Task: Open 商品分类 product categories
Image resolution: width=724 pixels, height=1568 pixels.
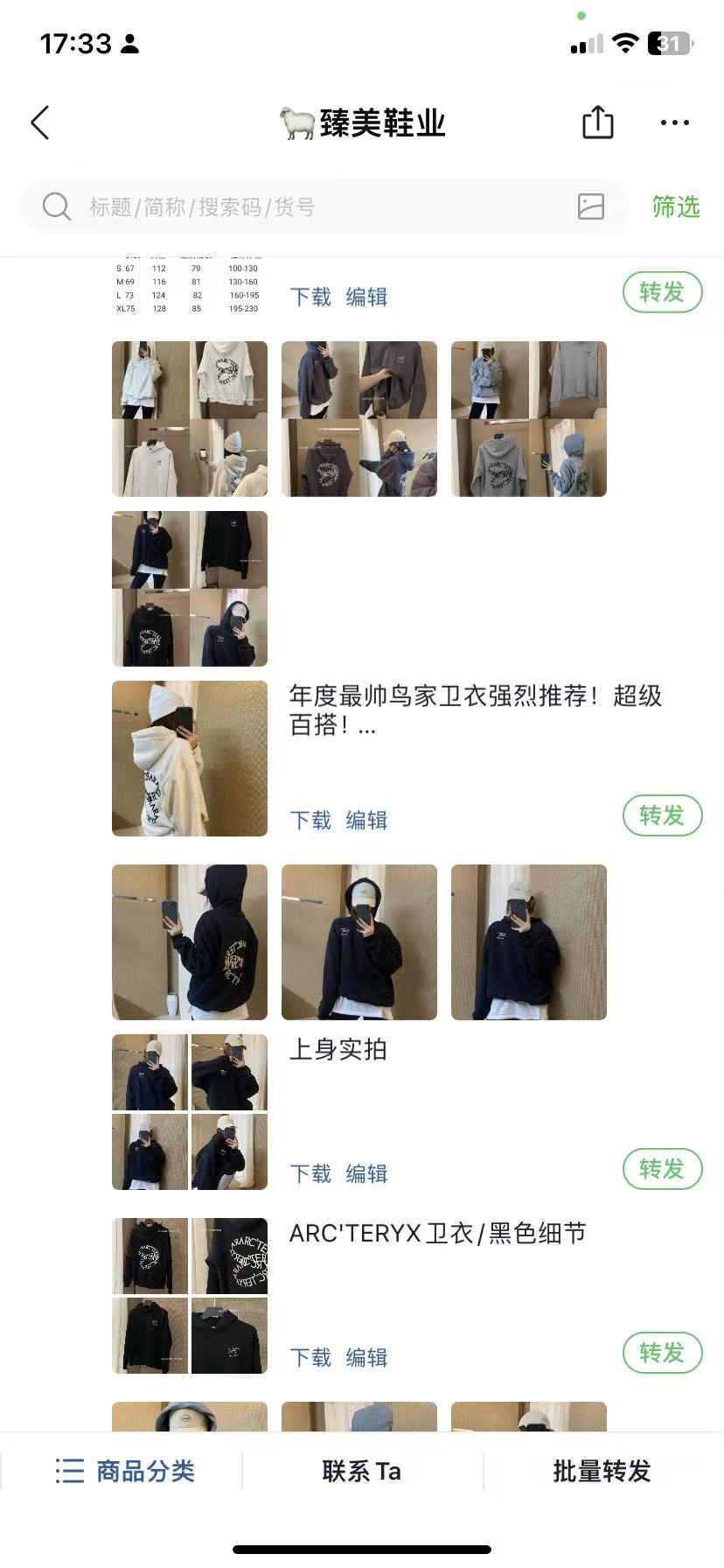Action: 124,1471
